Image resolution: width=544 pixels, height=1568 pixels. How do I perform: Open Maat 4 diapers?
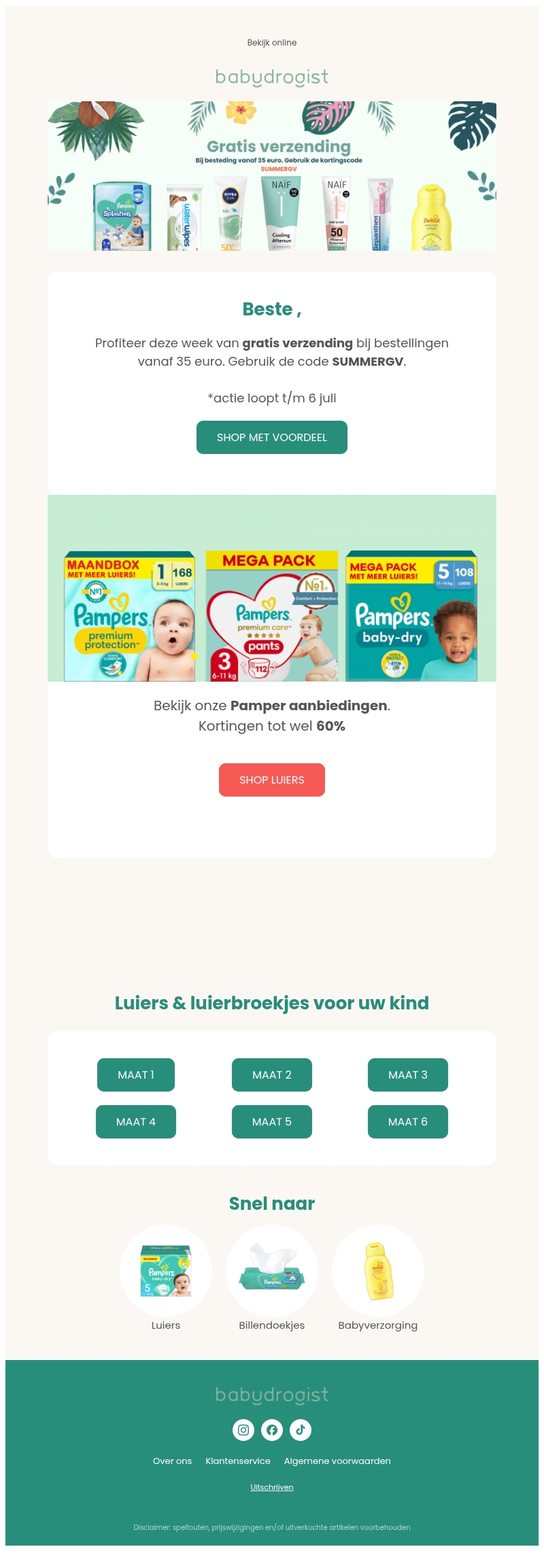(x=135, y=1121)
